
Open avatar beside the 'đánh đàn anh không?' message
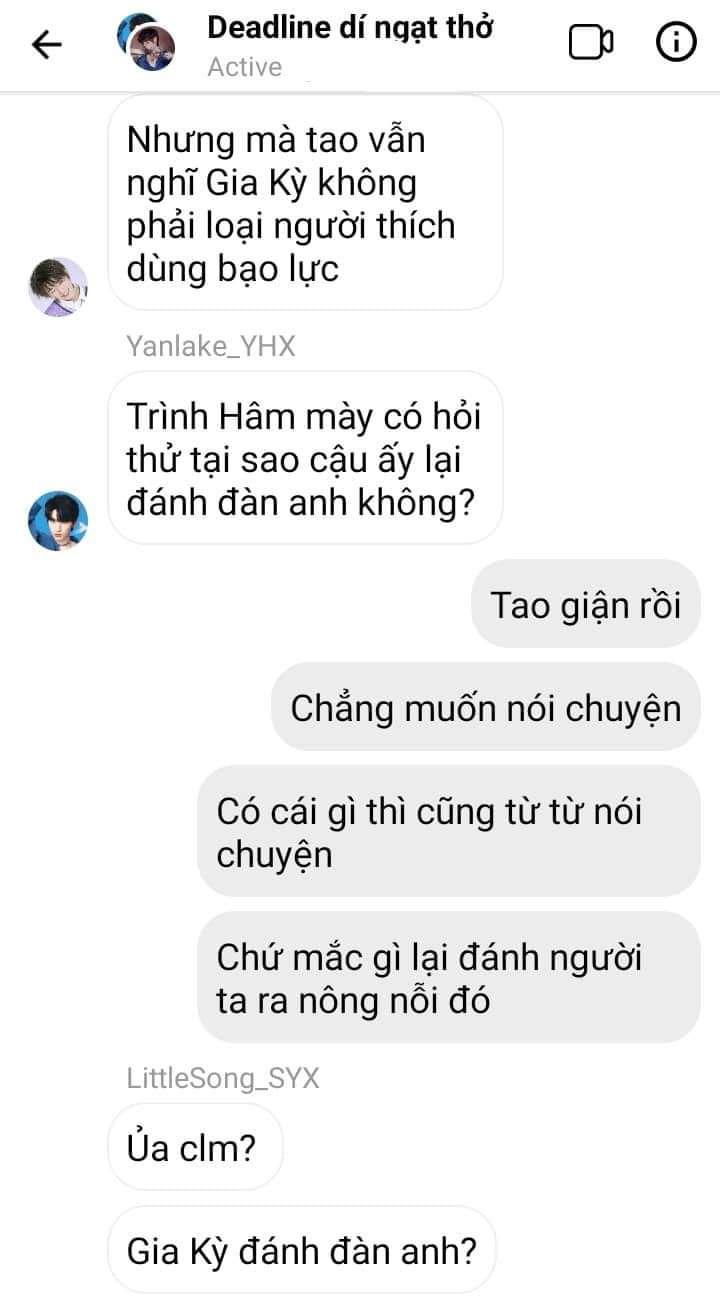point(57,521)
